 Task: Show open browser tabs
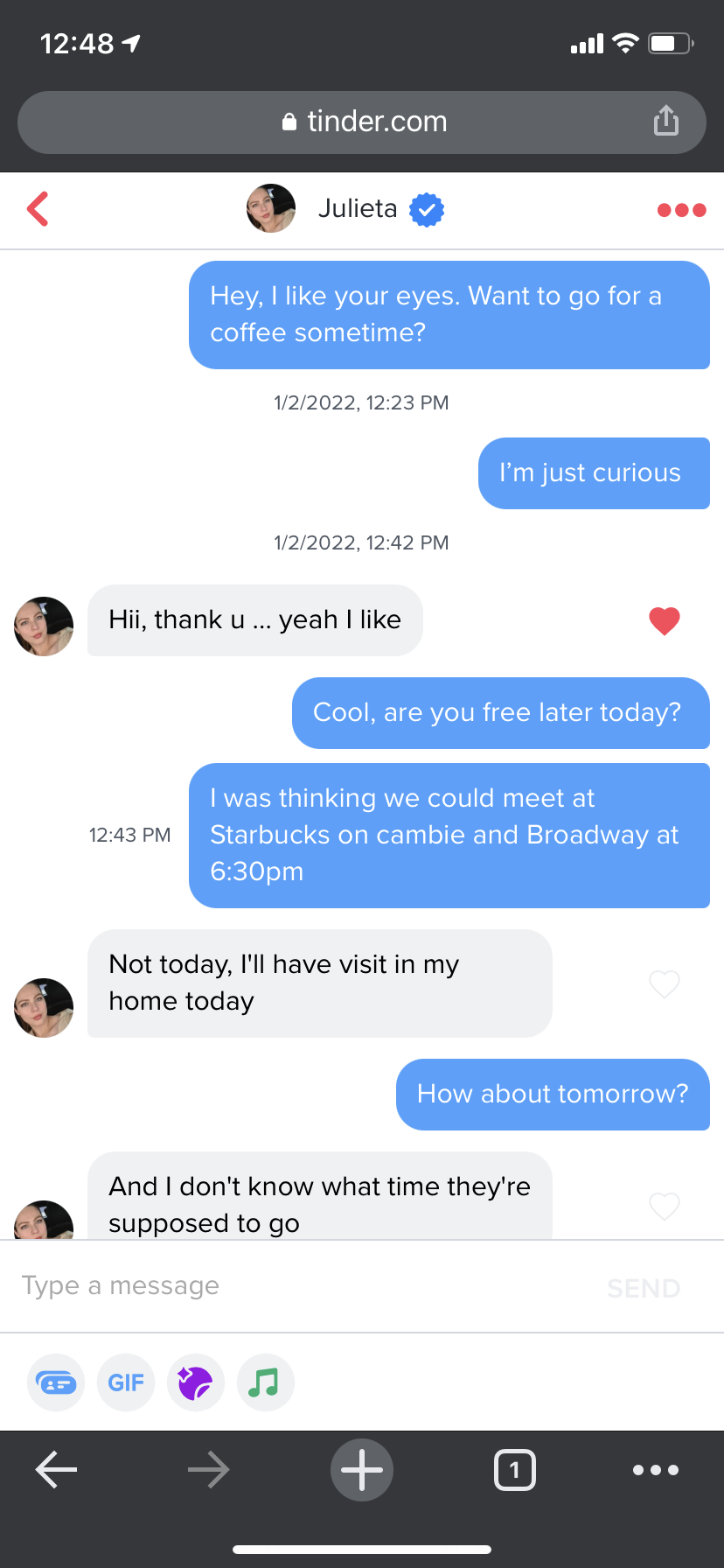pos(515,1470)
